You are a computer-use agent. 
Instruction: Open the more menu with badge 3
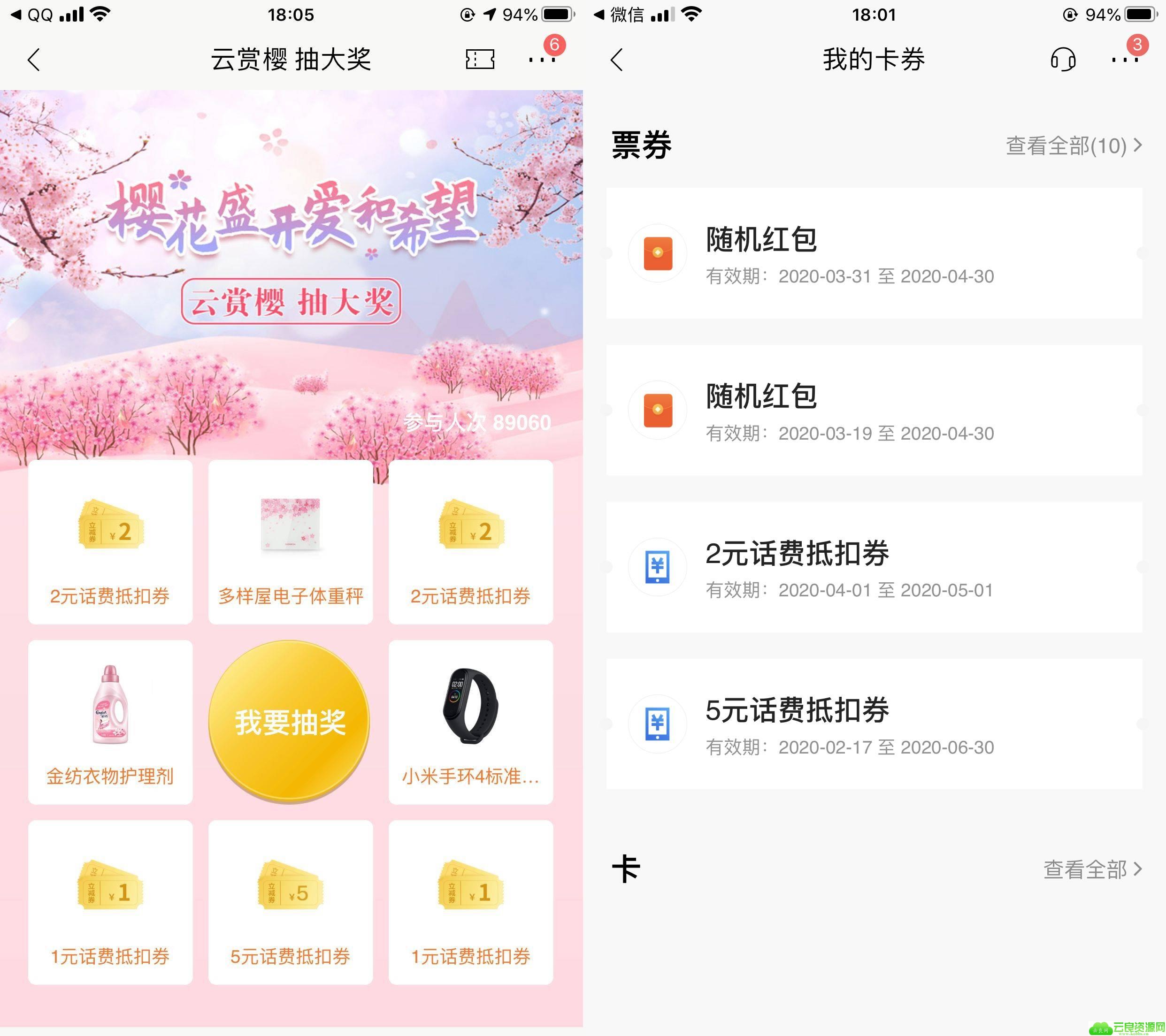[1124, 59]
